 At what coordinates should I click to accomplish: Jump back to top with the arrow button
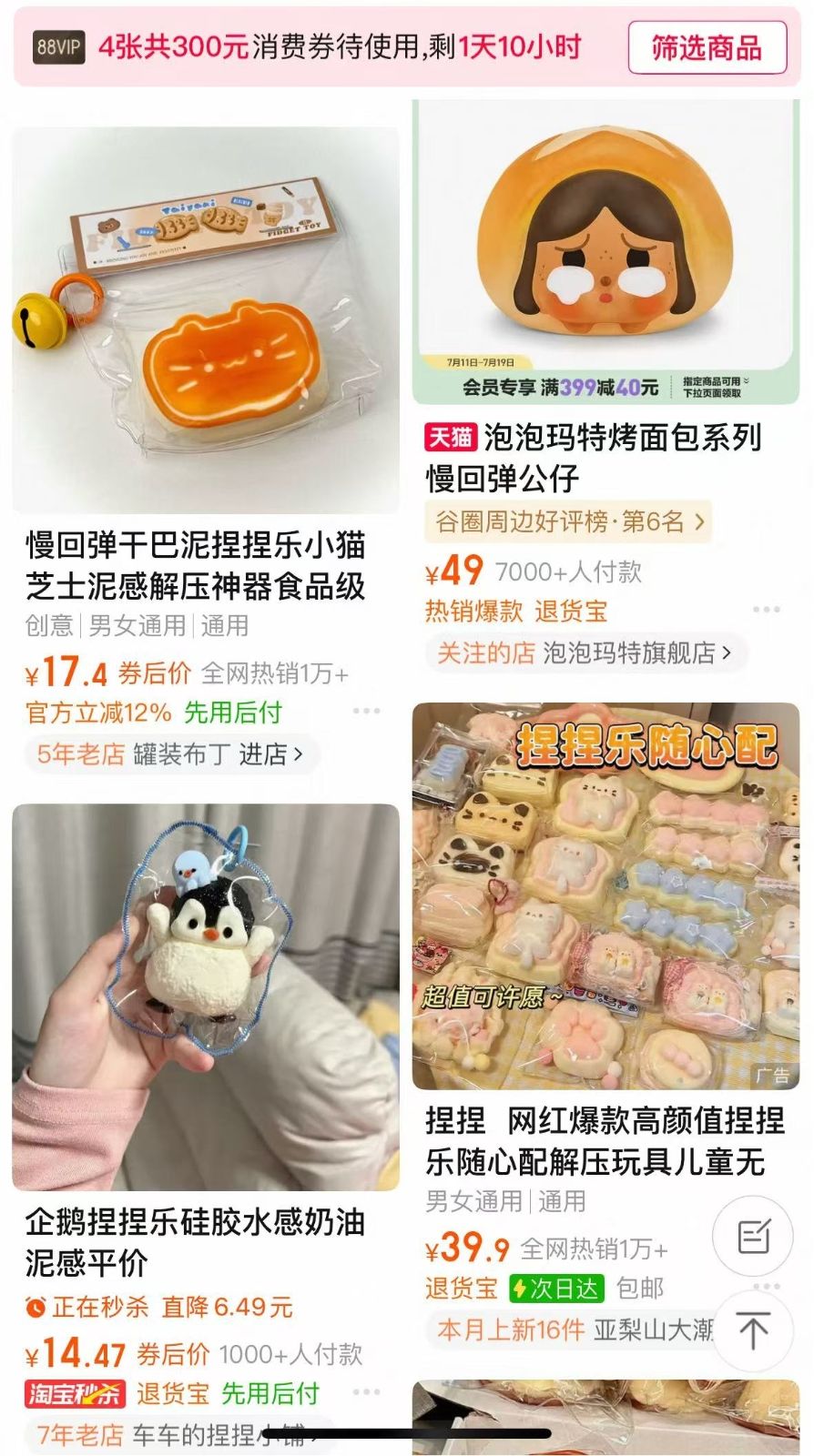(x=754, y=1331)
